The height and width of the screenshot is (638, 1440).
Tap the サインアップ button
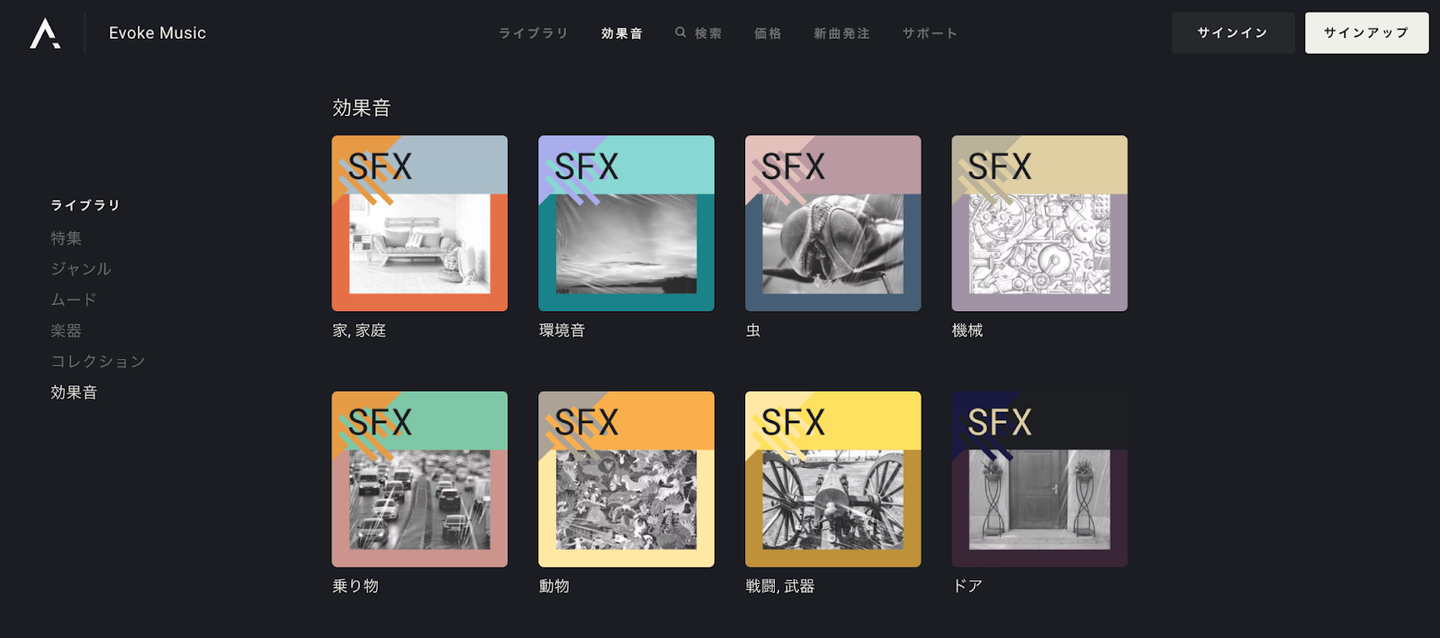pos(1366,33)
